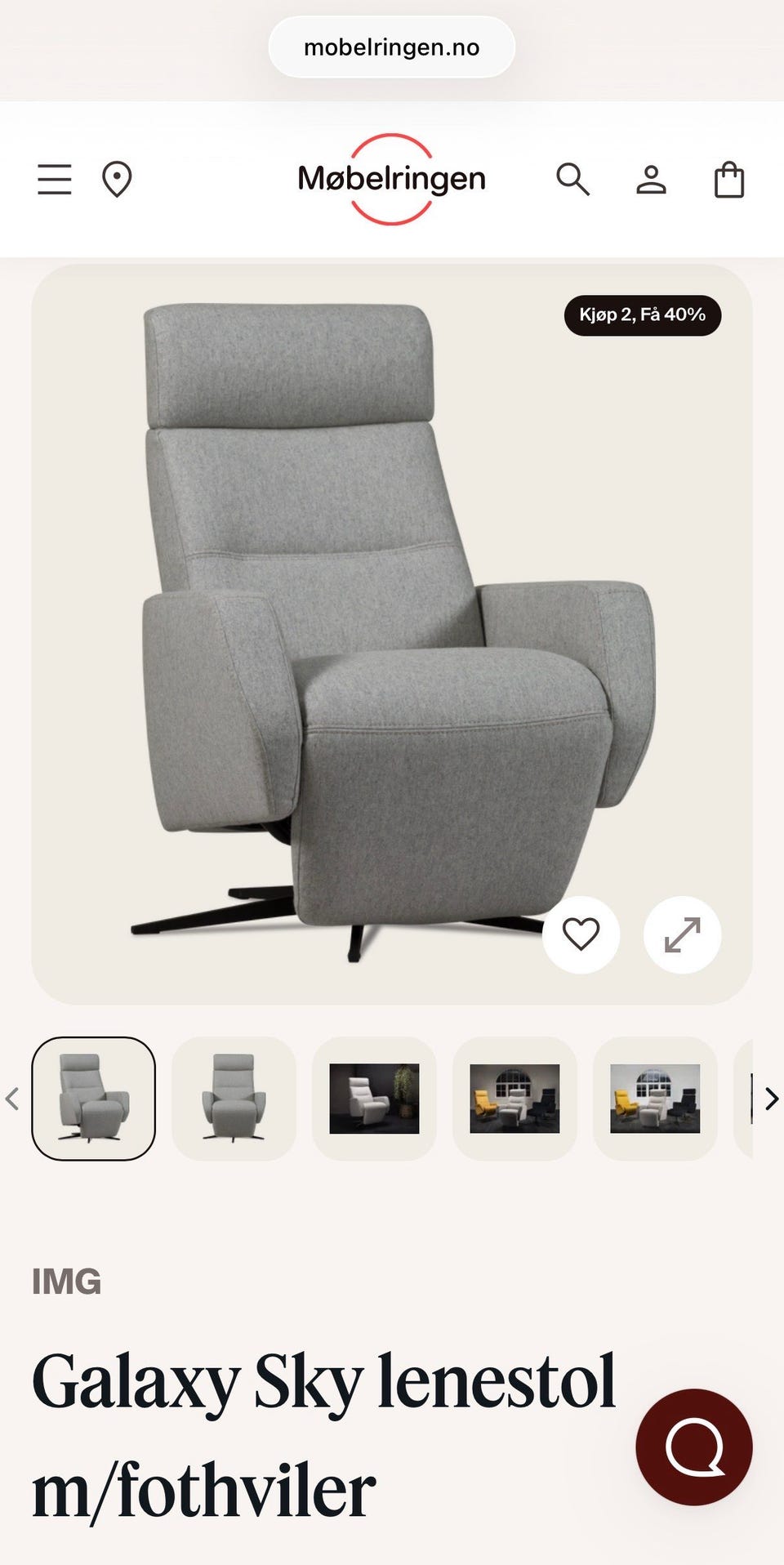Tap the mobelringen.no address bar
The height and width of the screenshot is (1565, 784).
391,47
